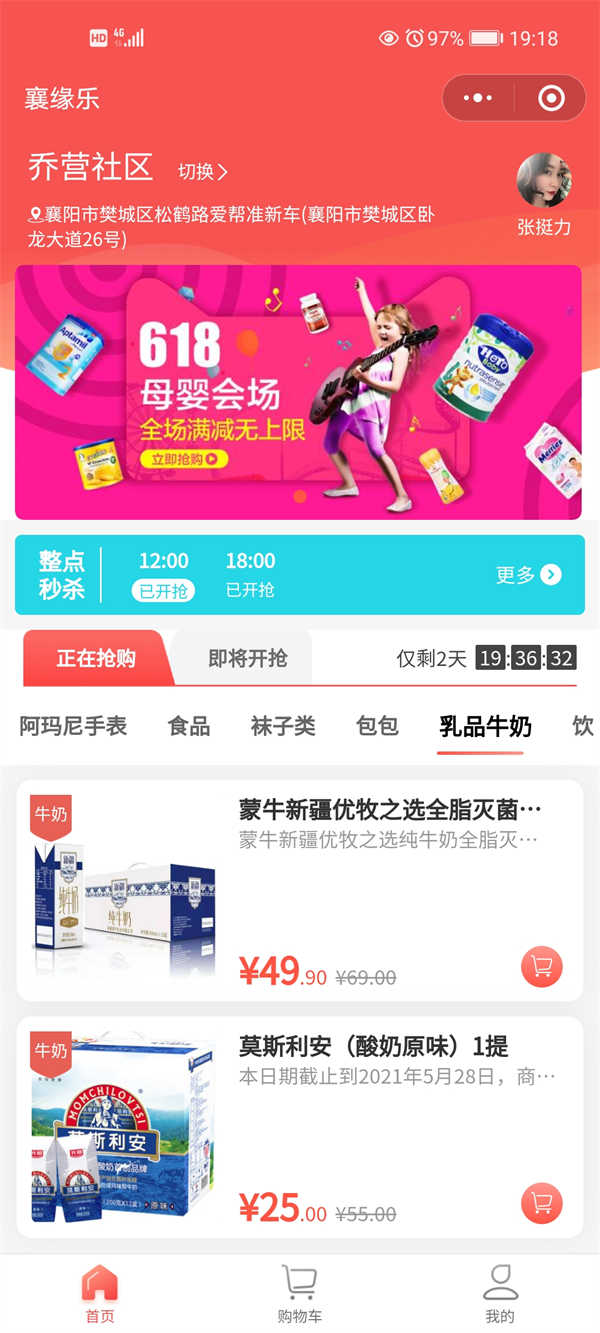The height and width of the screenshot is (1333, 600).
Task: Select 包包 category
Action: [377, 726]
